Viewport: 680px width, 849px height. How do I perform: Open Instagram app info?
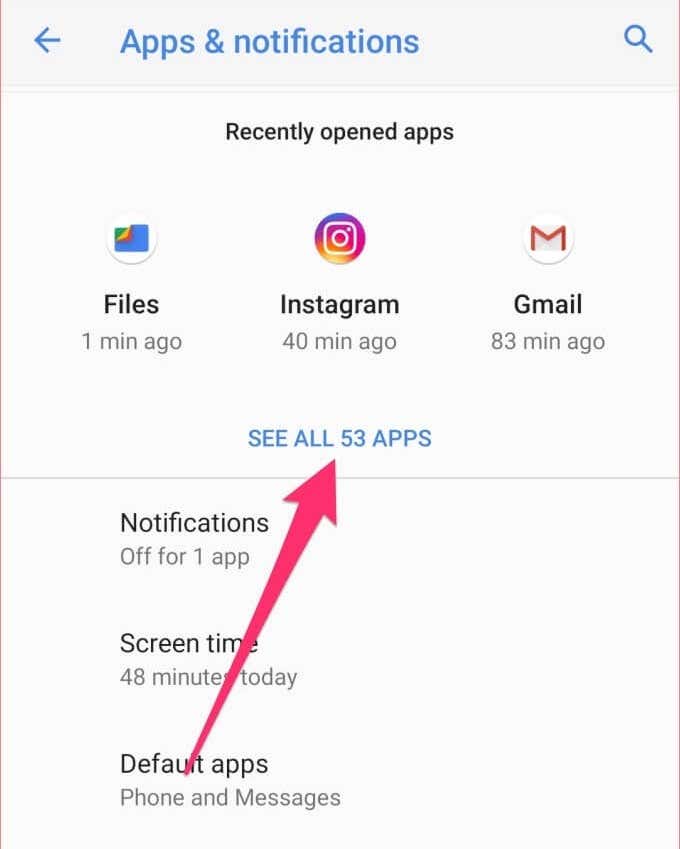tap(339, 280)
